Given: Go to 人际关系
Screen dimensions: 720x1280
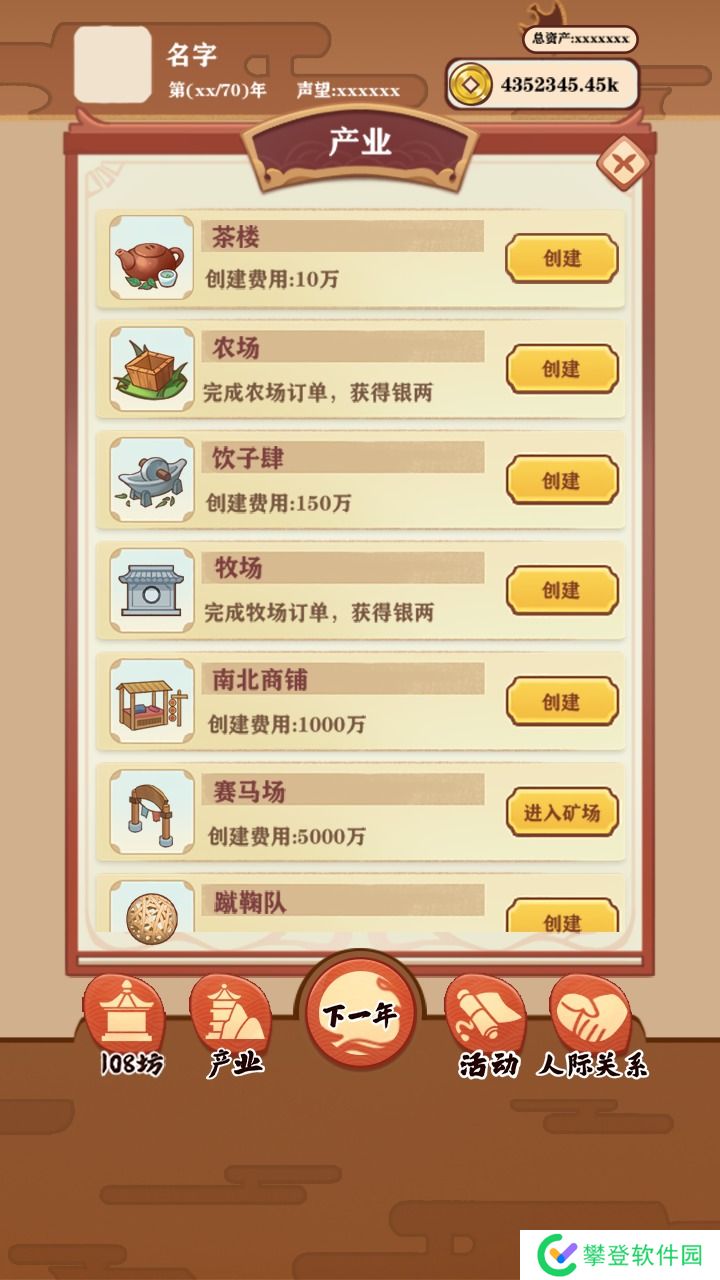Looking at the screenshot, I should tap(592, 1025).
